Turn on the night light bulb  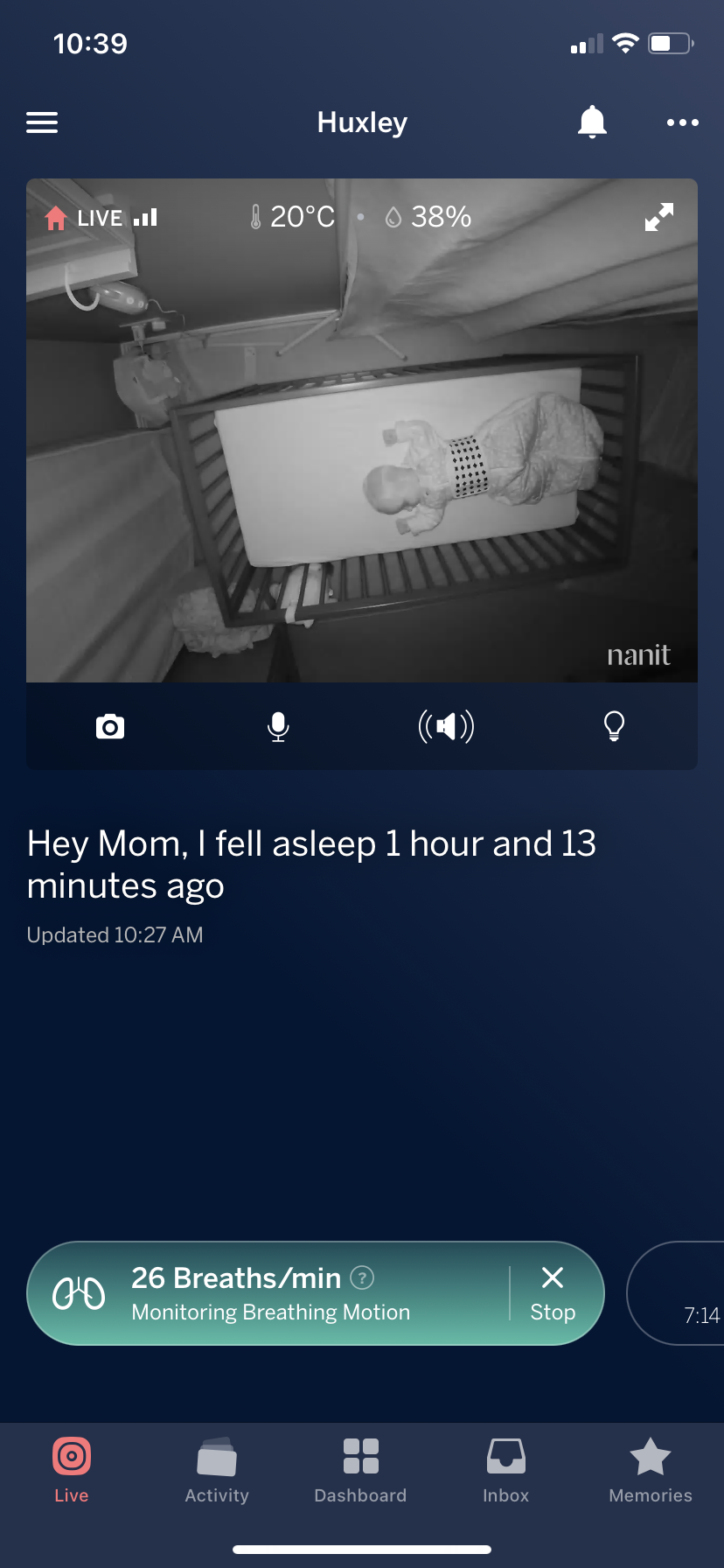tap(615, 726)
